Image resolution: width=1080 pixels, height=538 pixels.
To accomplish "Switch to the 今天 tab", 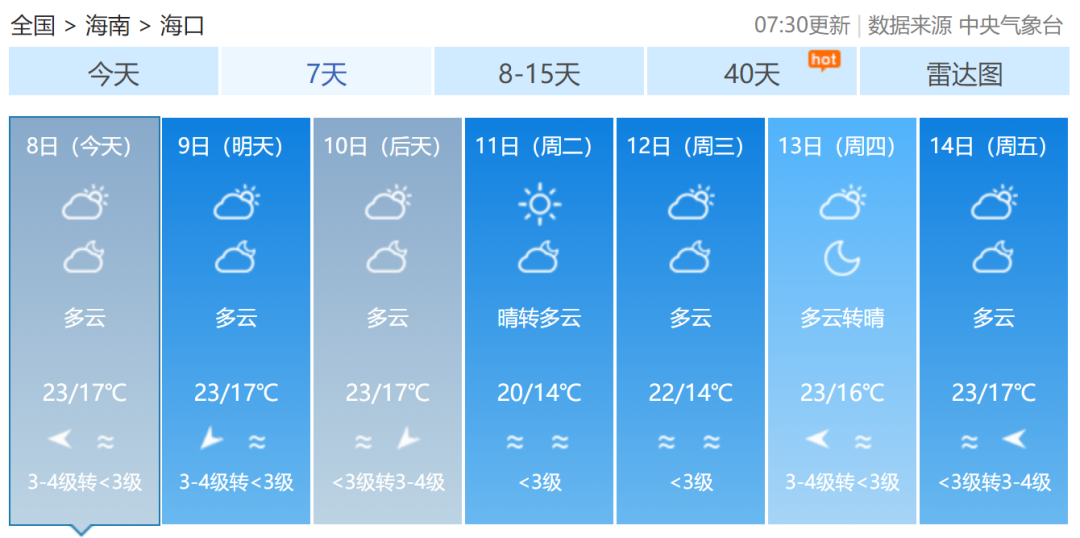I will tap(113, 73).
